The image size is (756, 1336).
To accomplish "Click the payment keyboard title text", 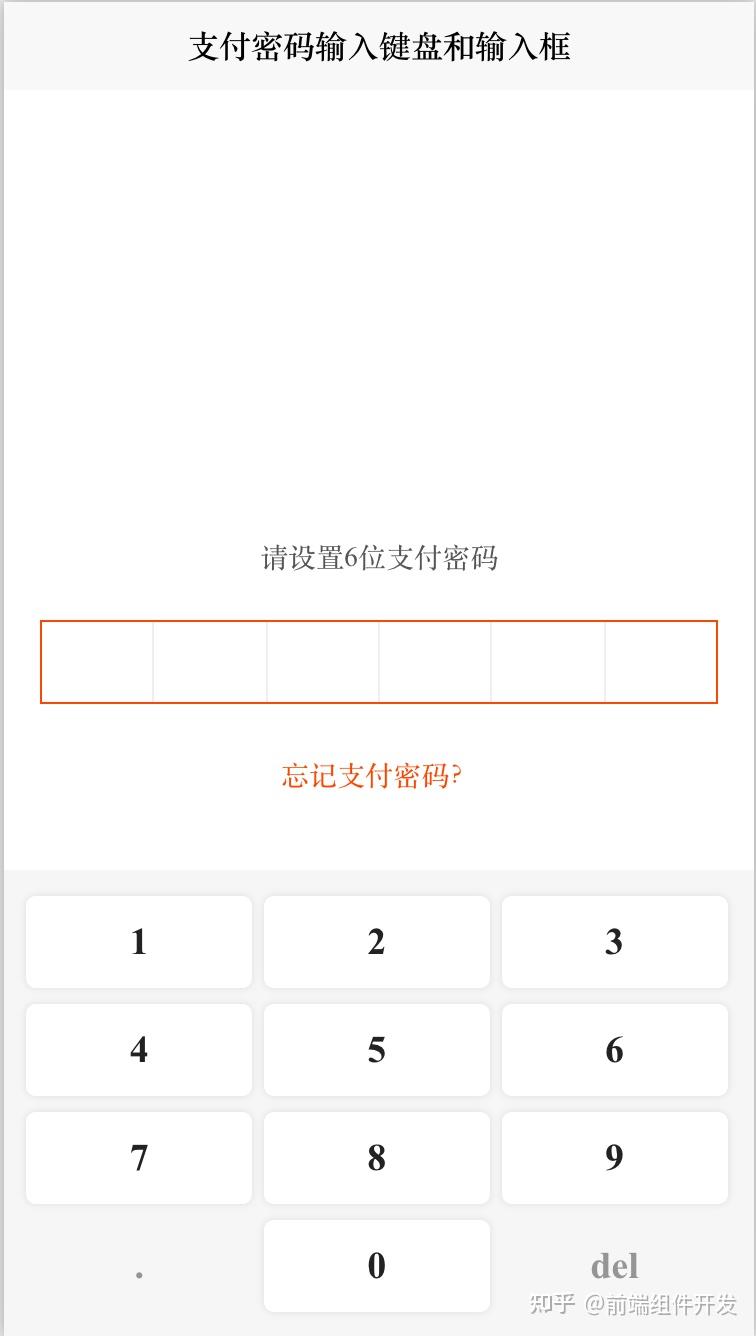I will [x=377, y=46].
